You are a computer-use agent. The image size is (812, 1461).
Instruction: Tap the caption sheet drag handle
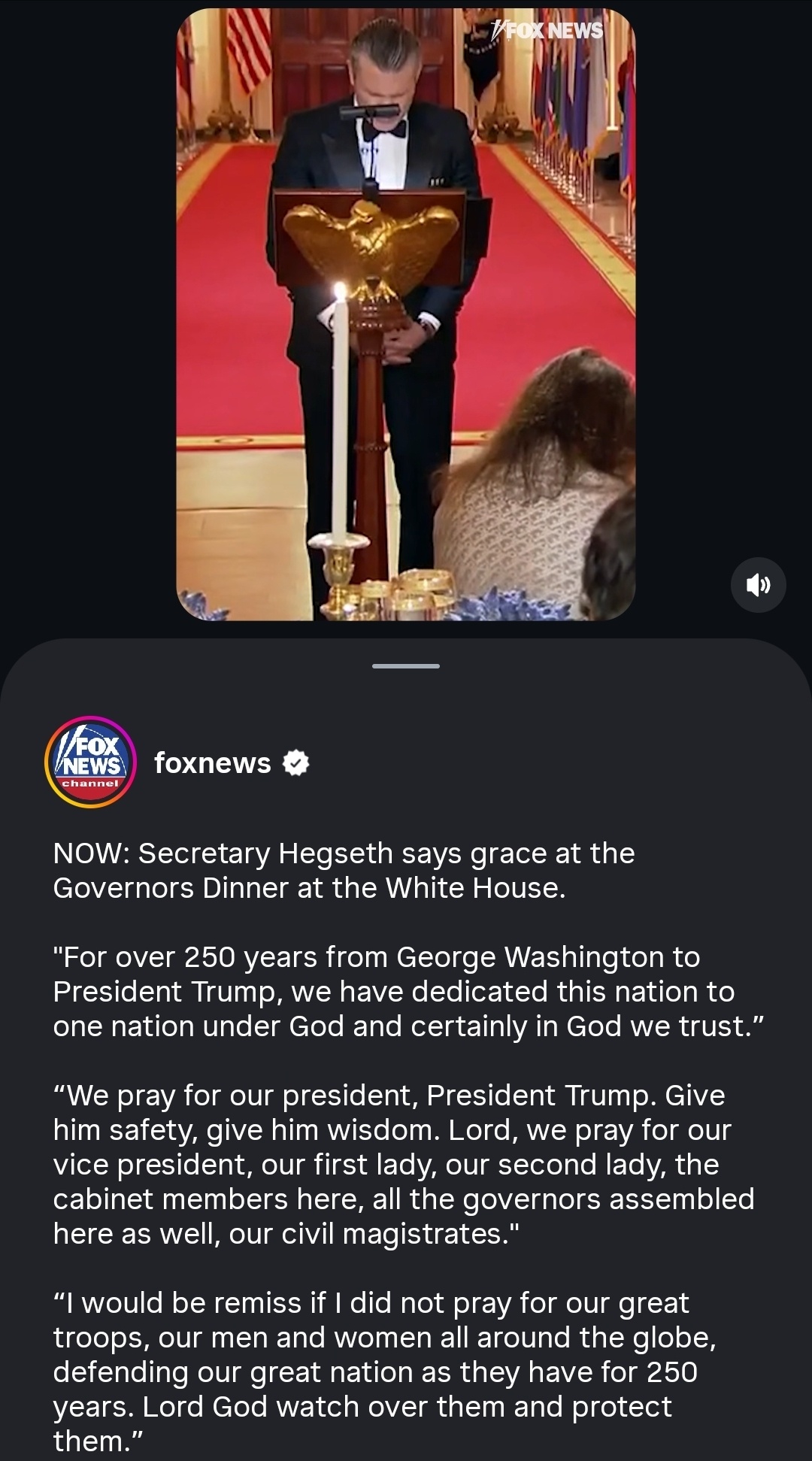[406, 666]
